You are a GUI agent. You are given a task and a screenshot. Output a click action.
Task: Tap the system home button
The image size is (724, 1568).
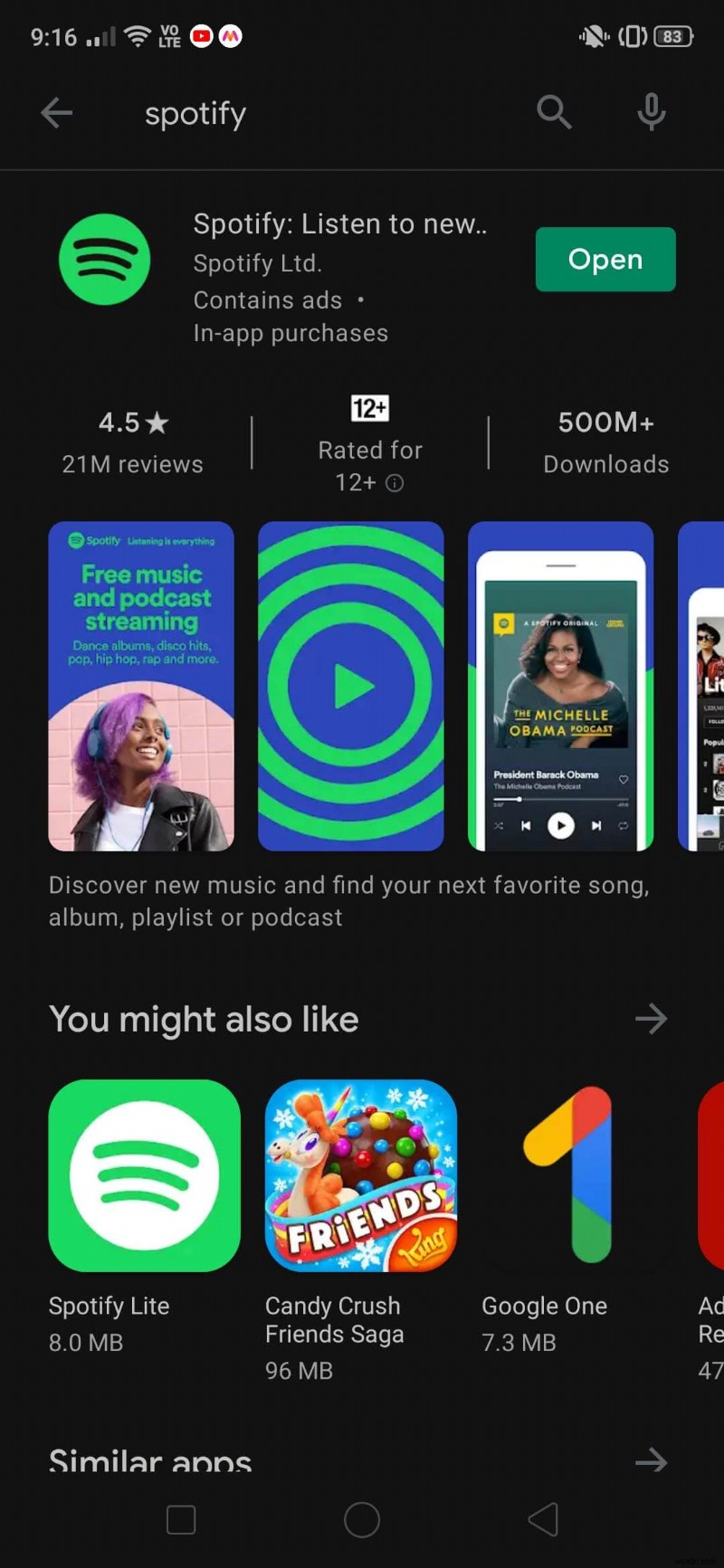[x=361, y=1520]
